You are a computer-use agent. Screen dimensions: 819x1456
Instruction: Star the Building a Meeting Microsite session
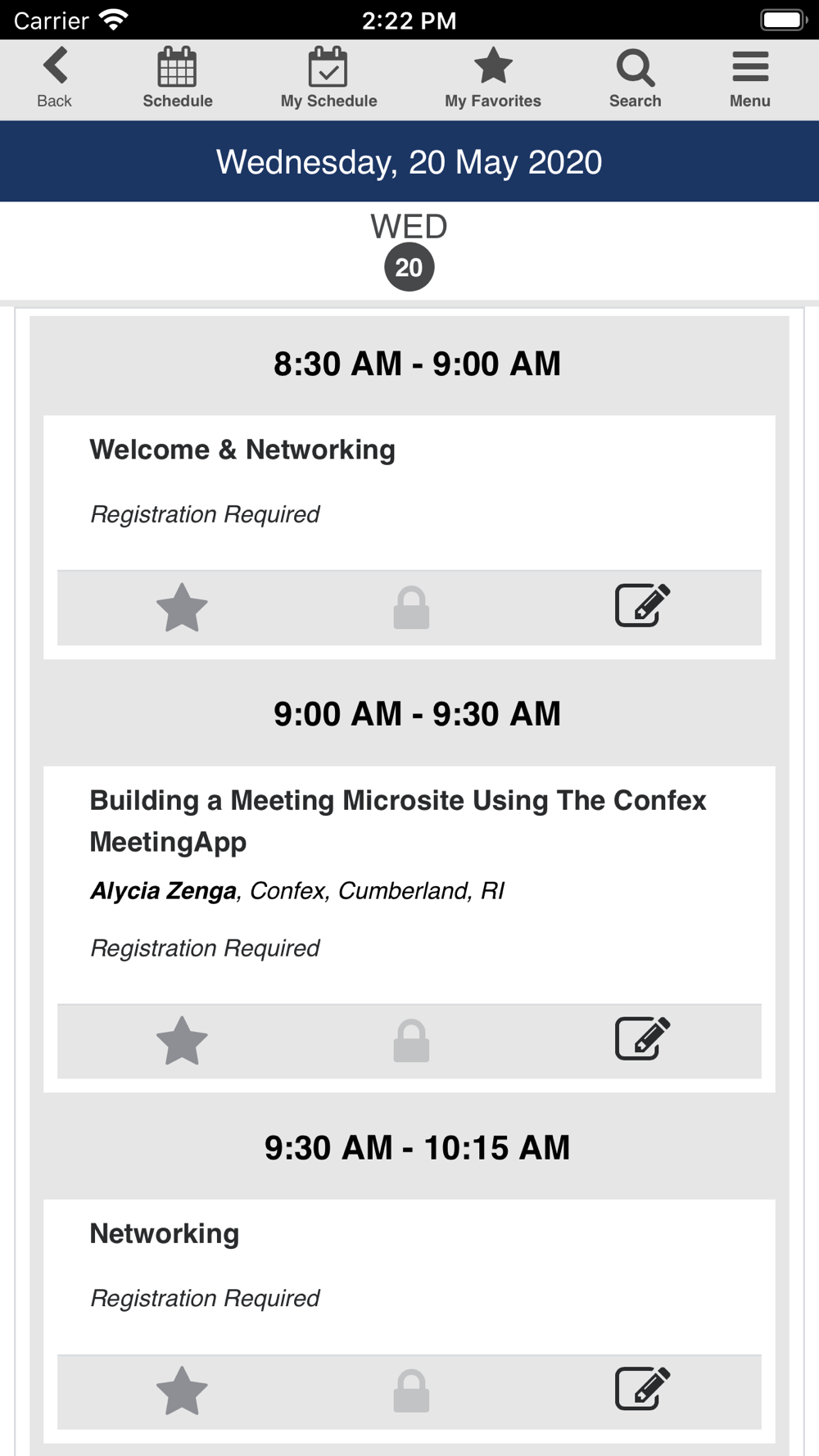182,1041
